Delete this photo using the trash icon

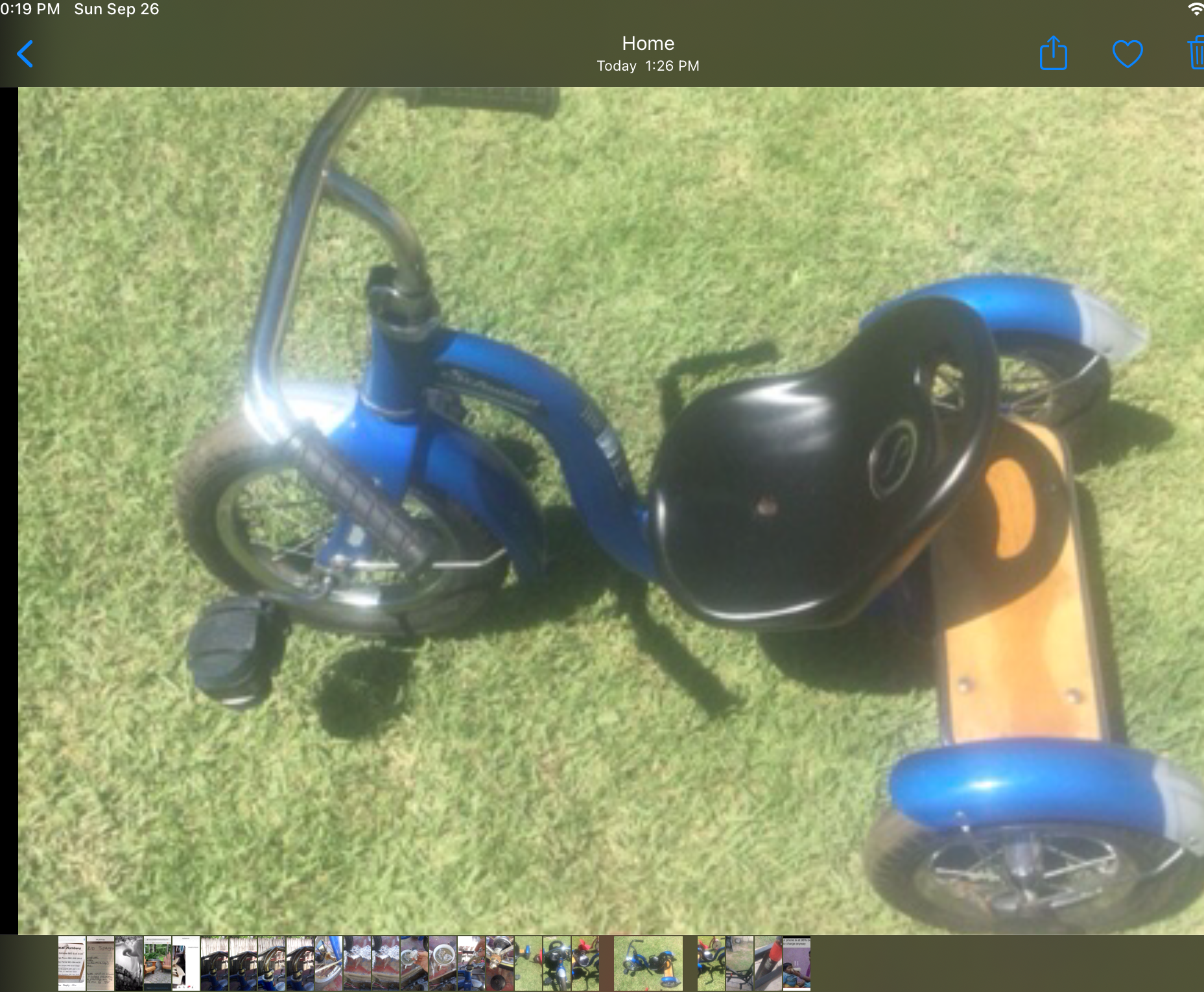click(1196, 53)
